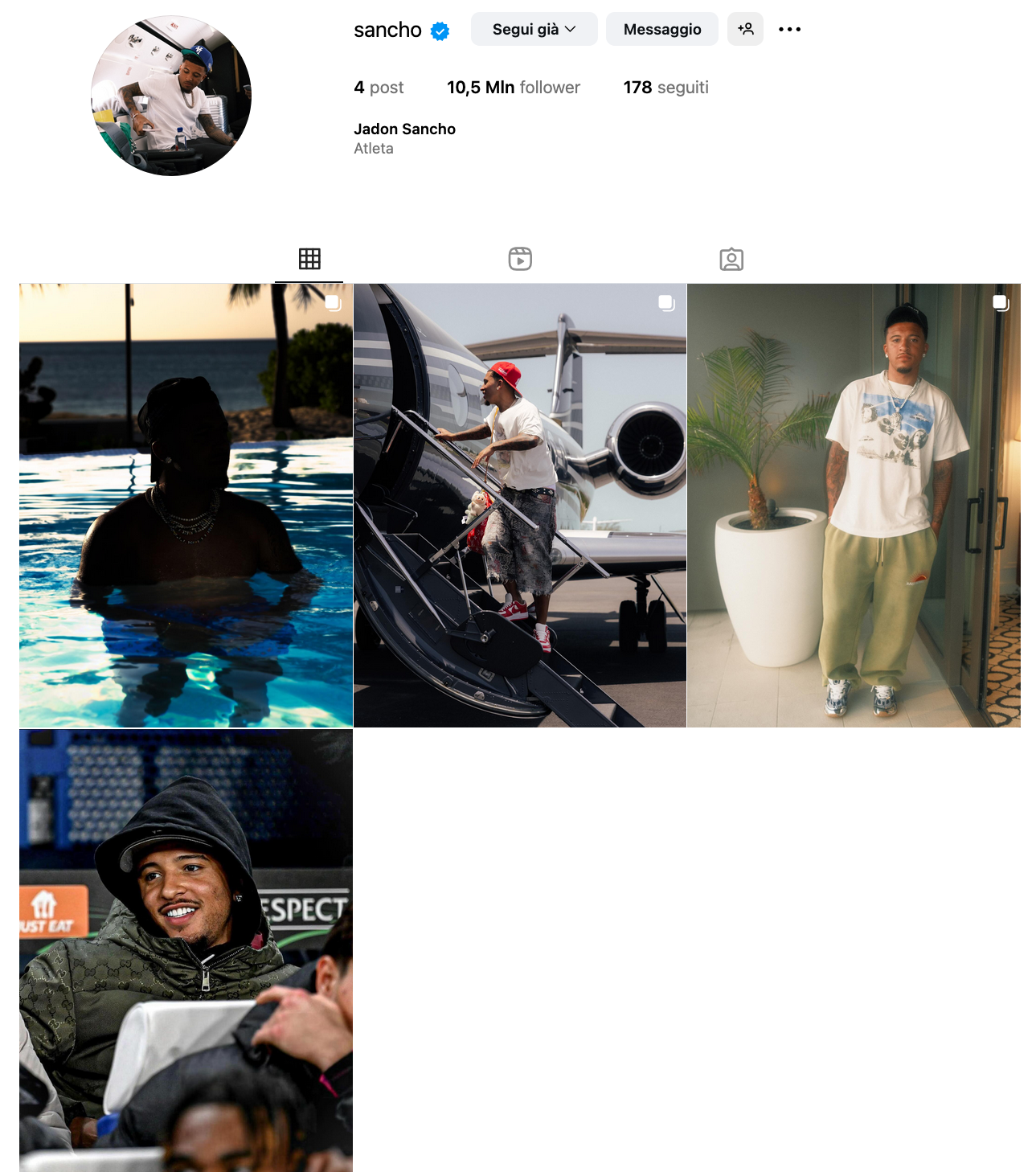Open the private jet stairs post

(520, 505)
